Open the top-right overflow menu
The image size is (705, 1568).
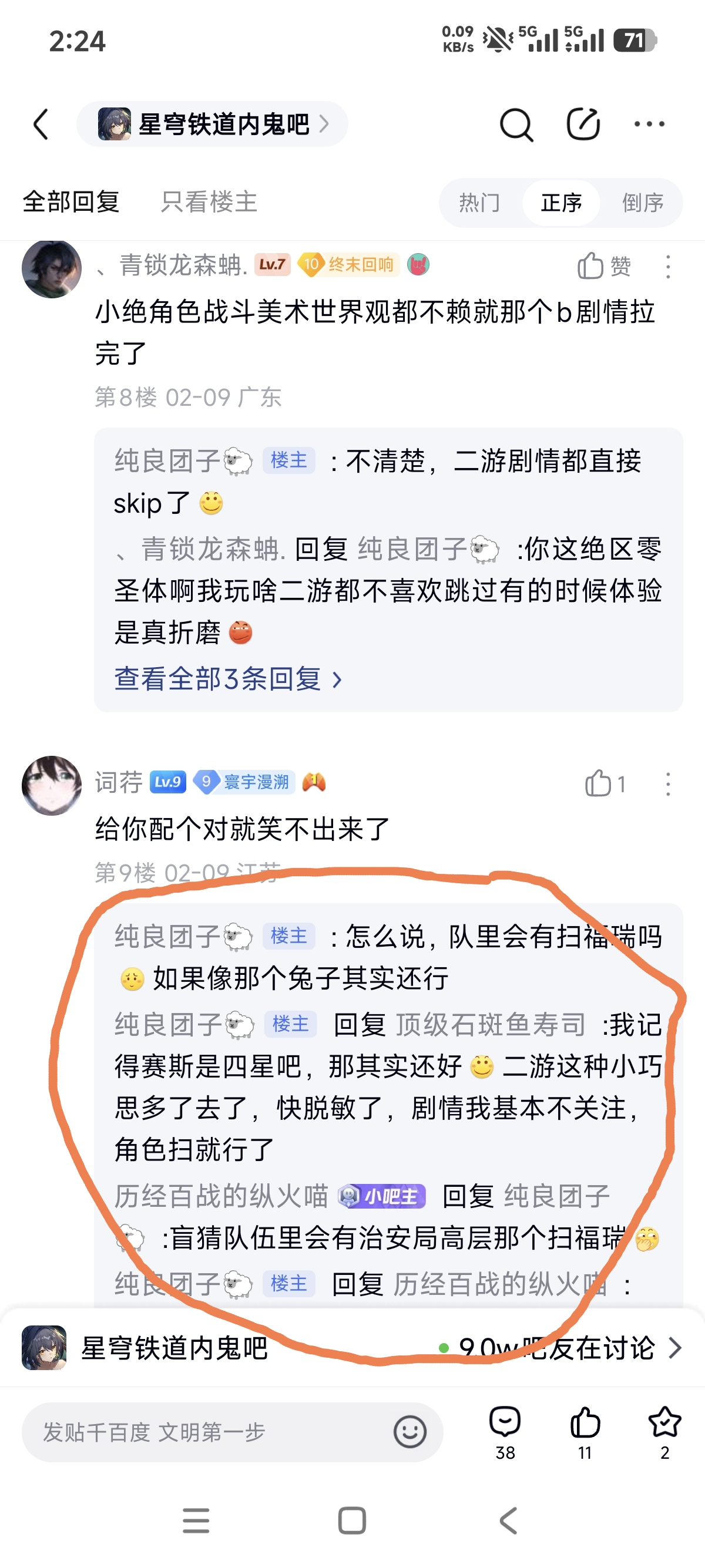point(649,124)
